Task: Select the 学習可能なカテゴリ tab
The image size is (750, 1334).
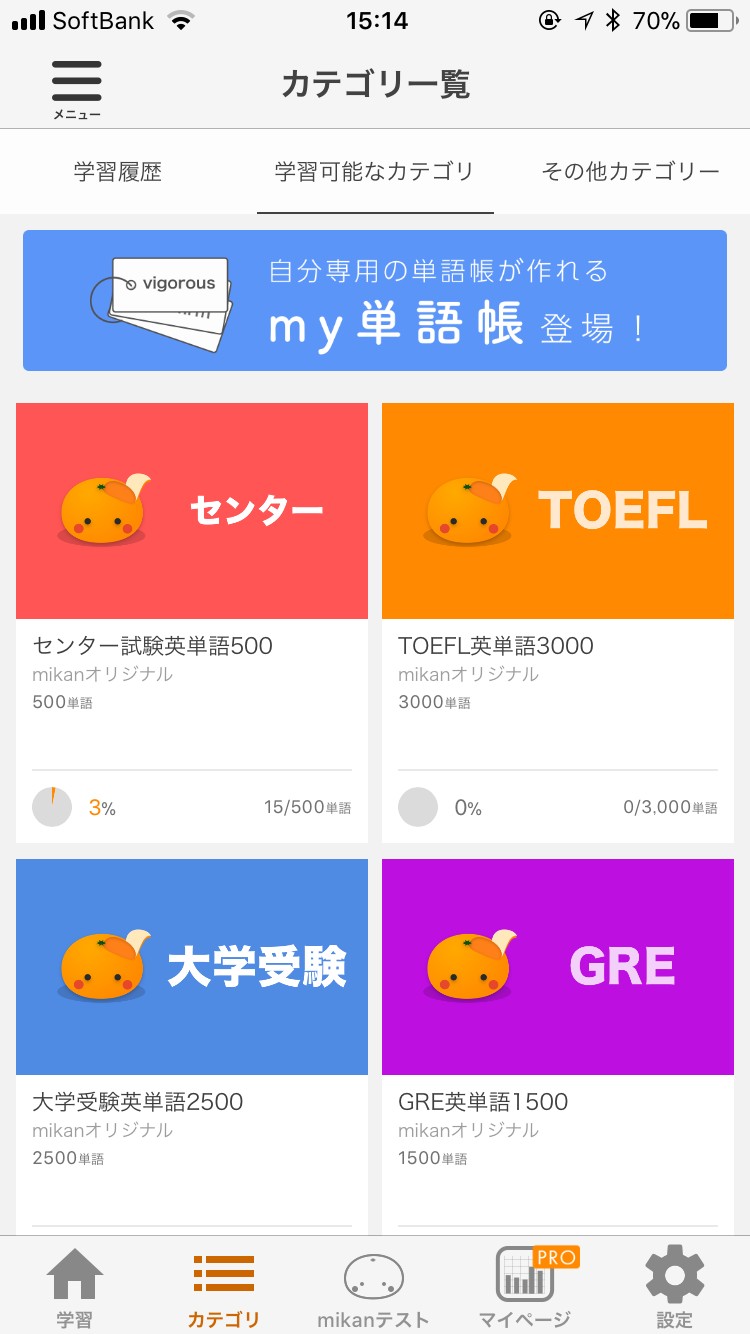Action: tap(375, 172)
